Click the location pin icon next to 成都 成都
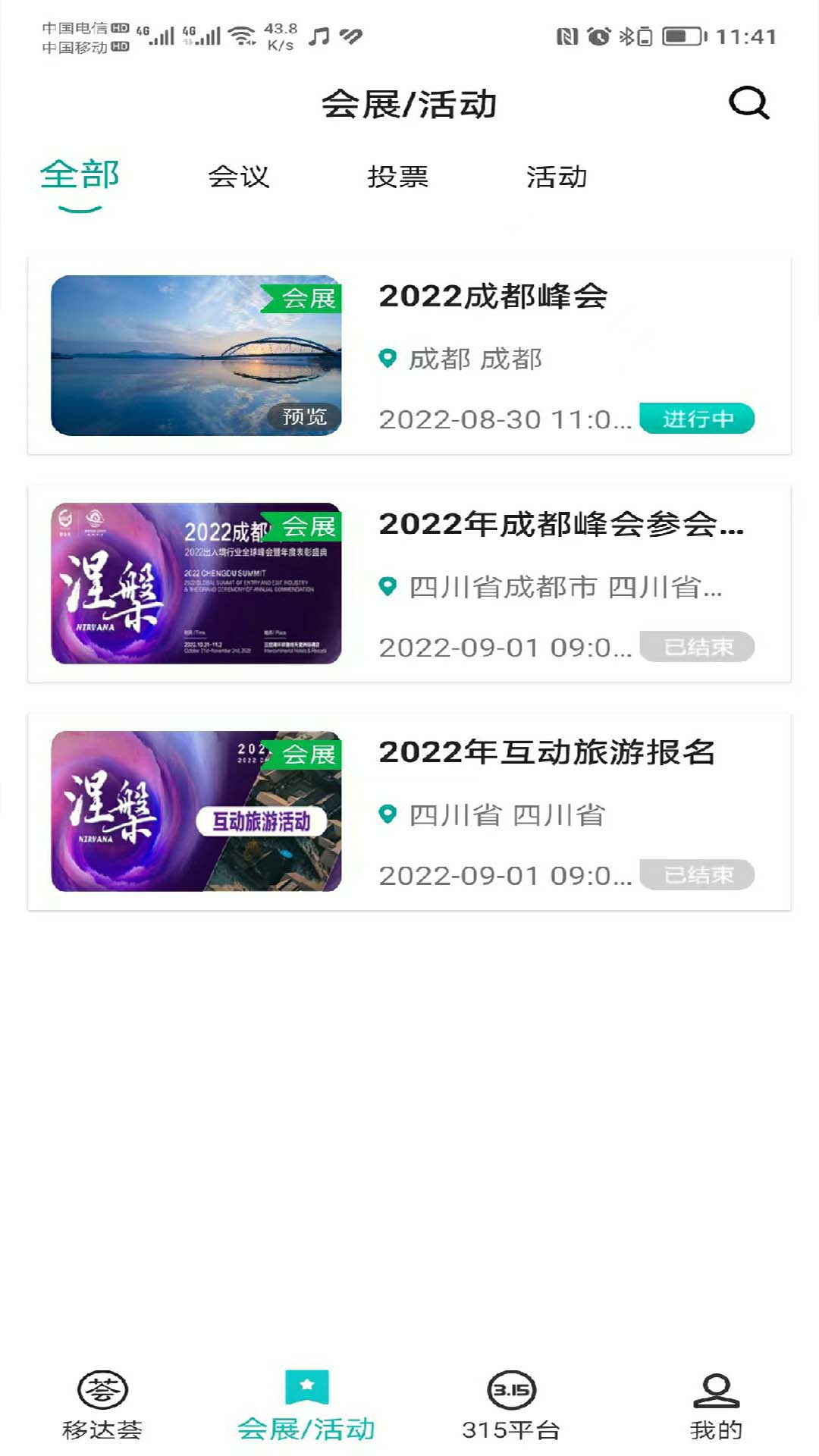The height and width of the screenshot is (1456, 819). [x=389, y=359]
